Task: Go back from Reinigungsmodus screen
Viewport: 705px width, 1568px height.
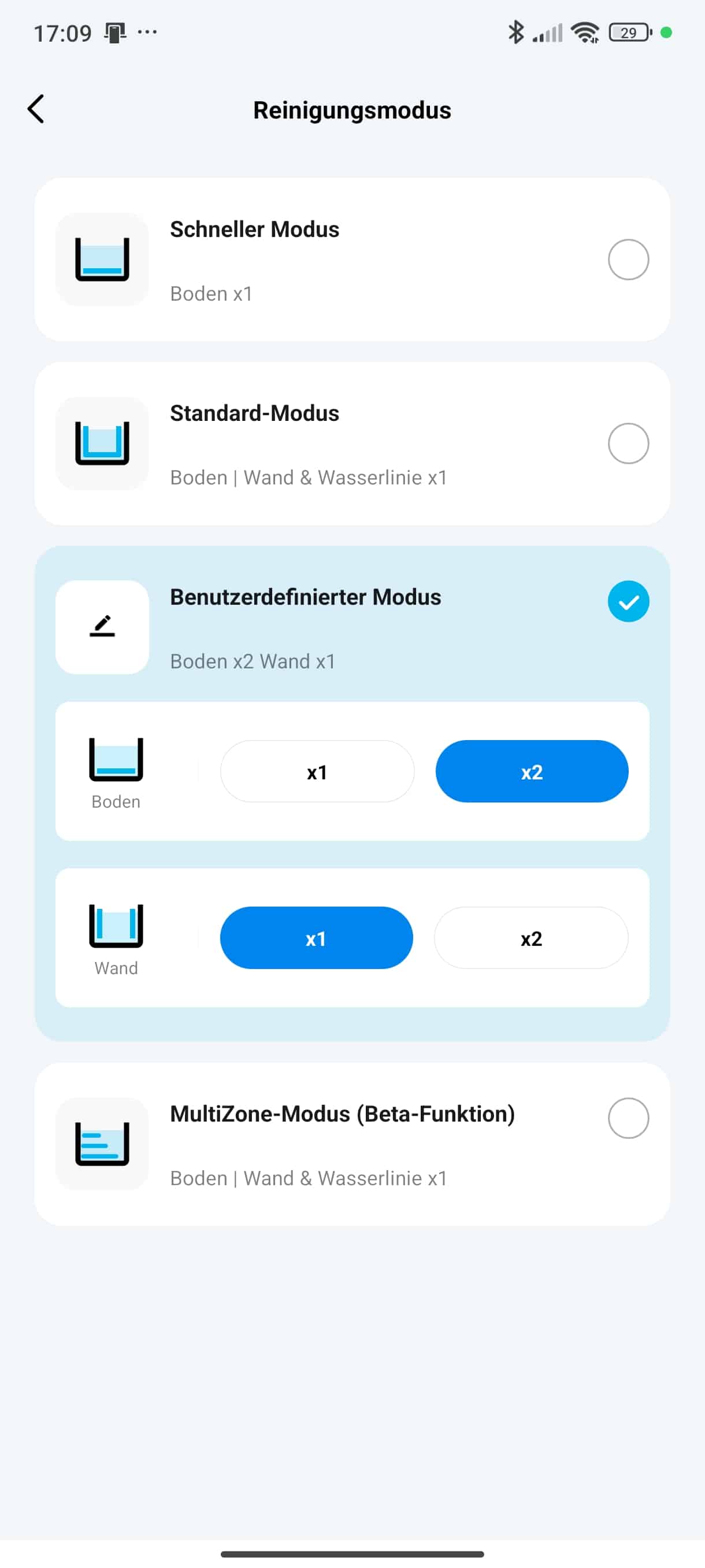Action: pyautogui.click(x=36, y=109)
